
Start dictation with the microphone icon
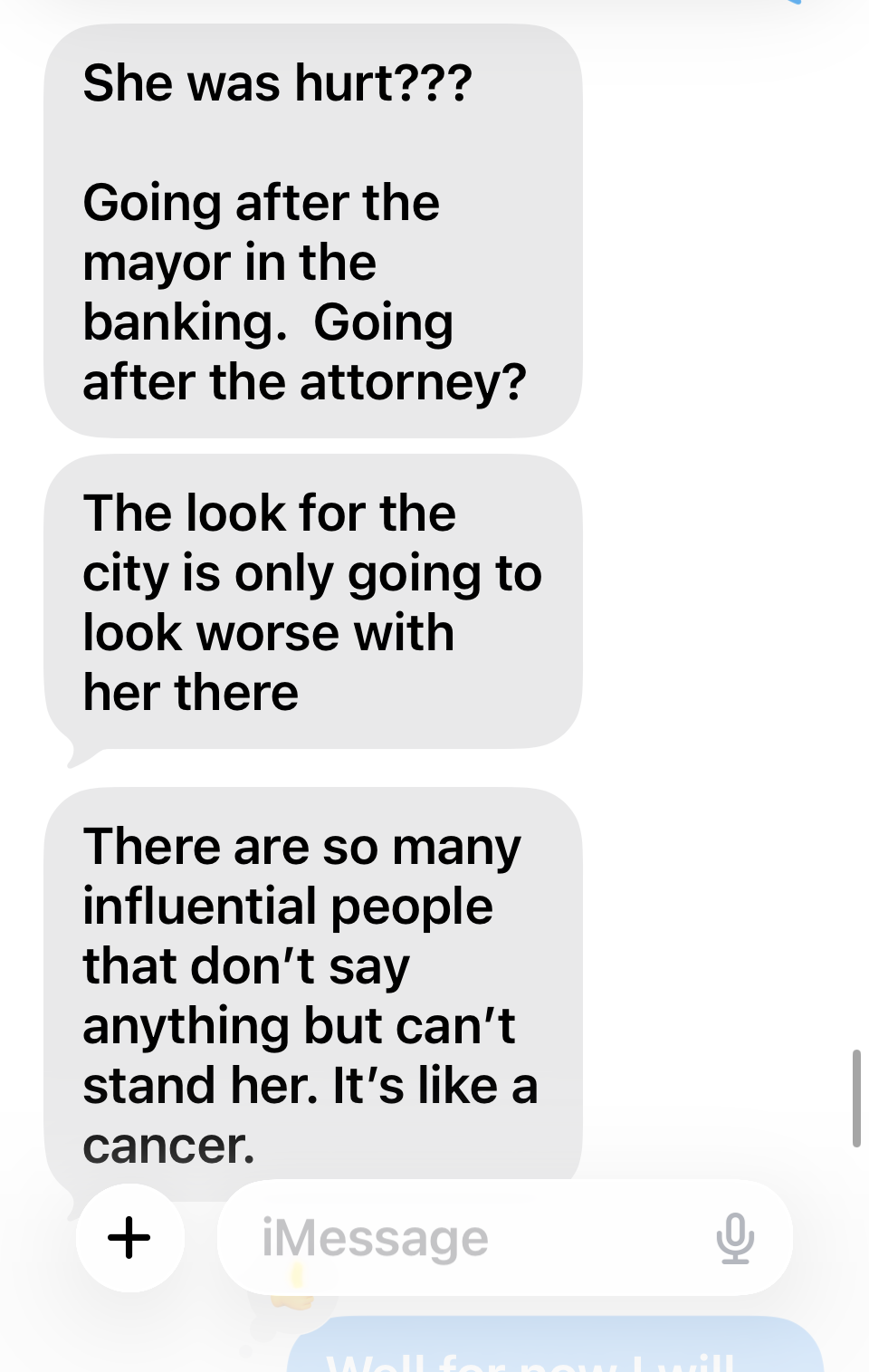coord(735,1238)
